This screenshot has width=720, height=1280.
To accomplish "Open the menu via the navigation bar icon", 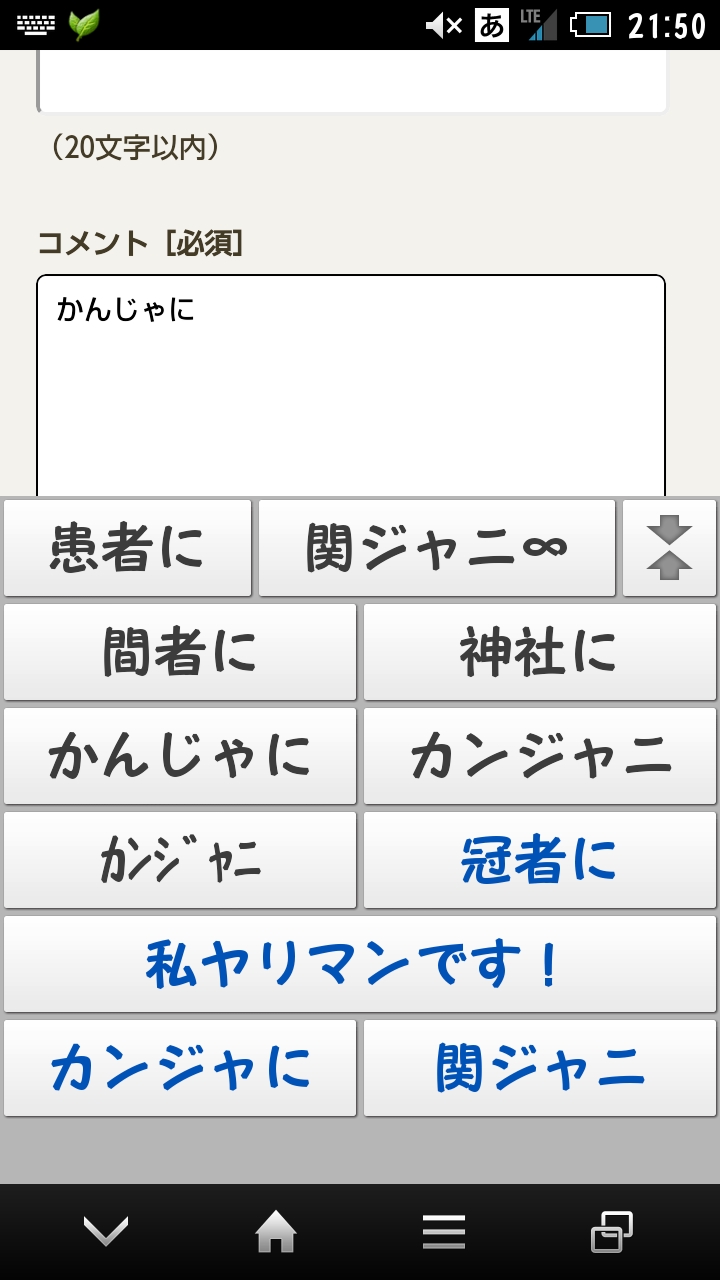I will click(x=444, y=1232).
